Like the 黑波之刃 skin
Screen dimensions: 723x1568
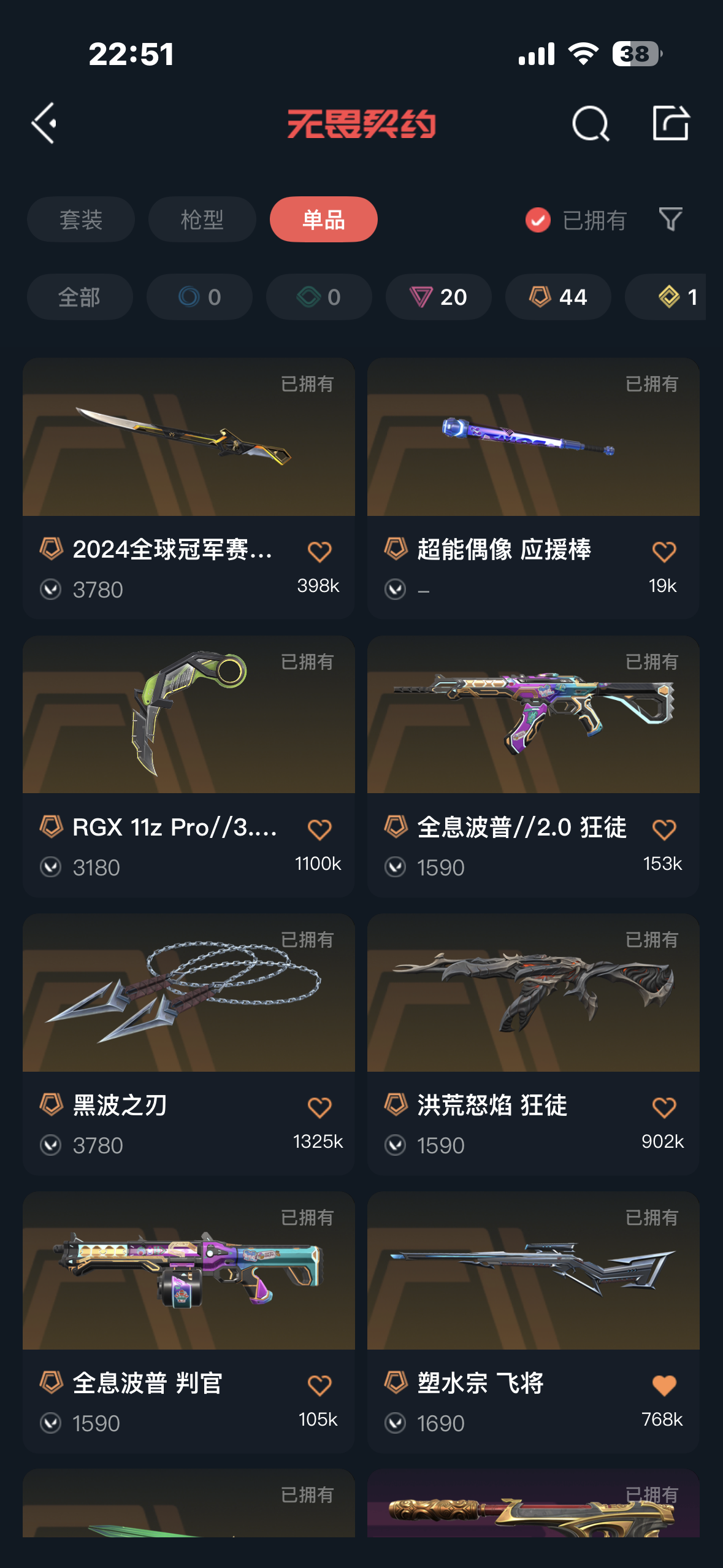[x=319, y=1107]
